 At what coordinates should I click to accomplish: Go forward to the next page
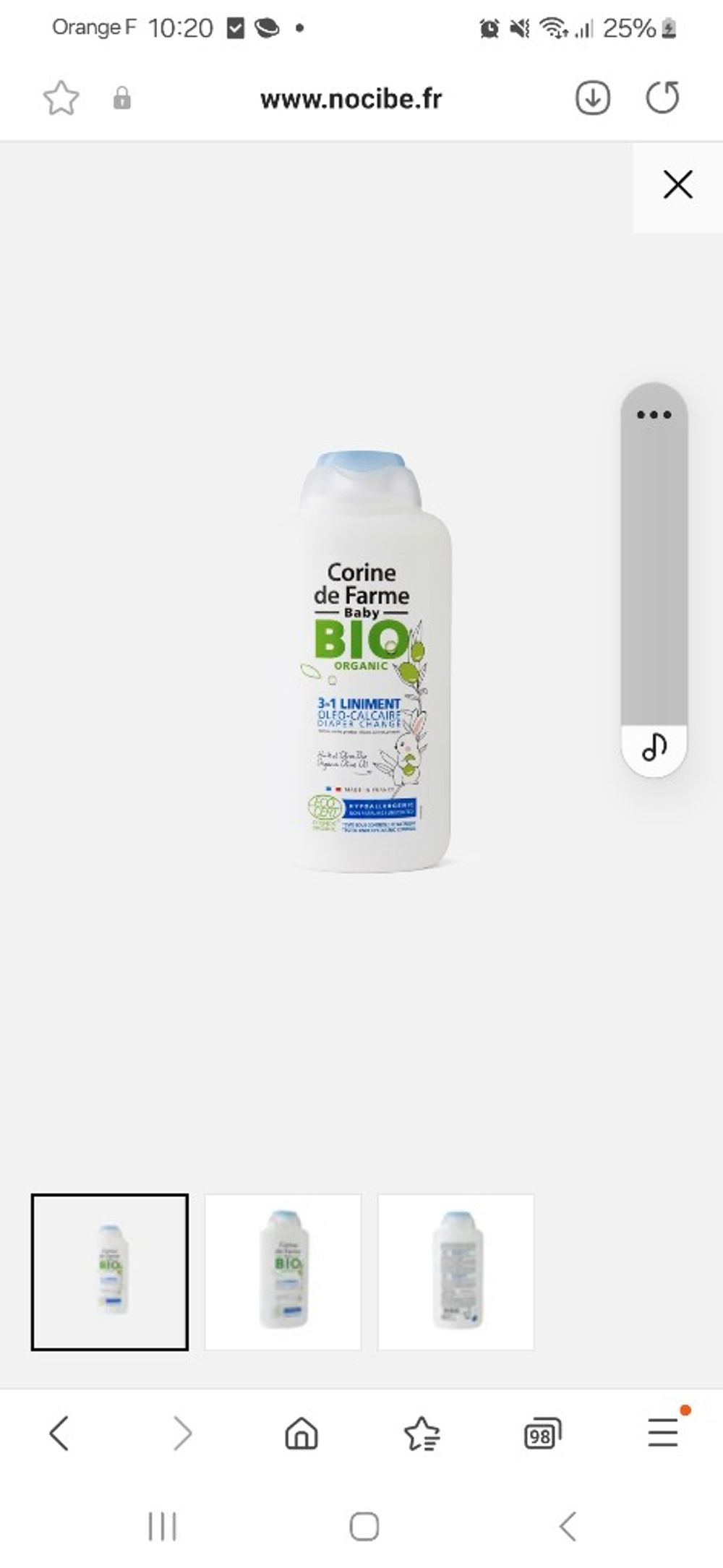click(182, 1433)
